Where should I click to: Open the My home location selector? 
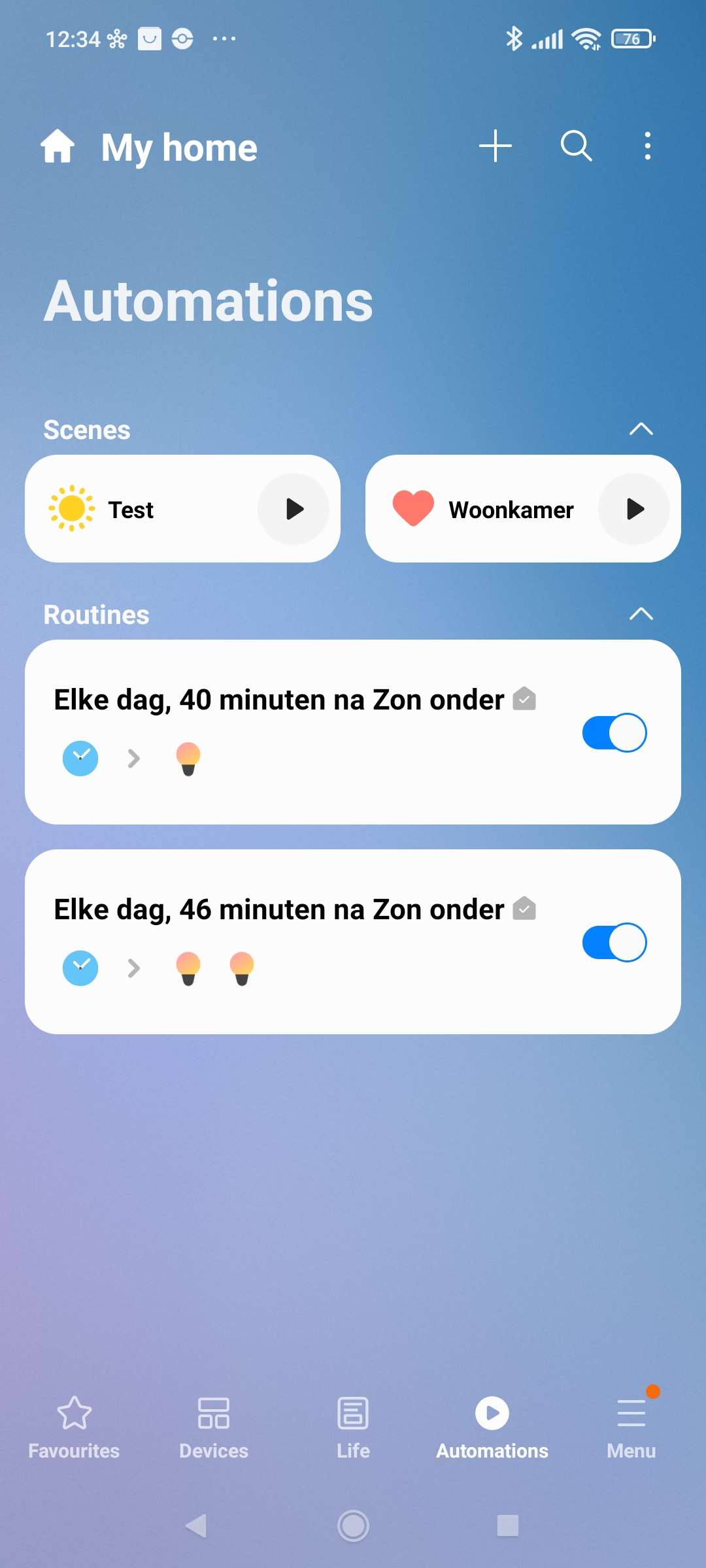[149, 147]
